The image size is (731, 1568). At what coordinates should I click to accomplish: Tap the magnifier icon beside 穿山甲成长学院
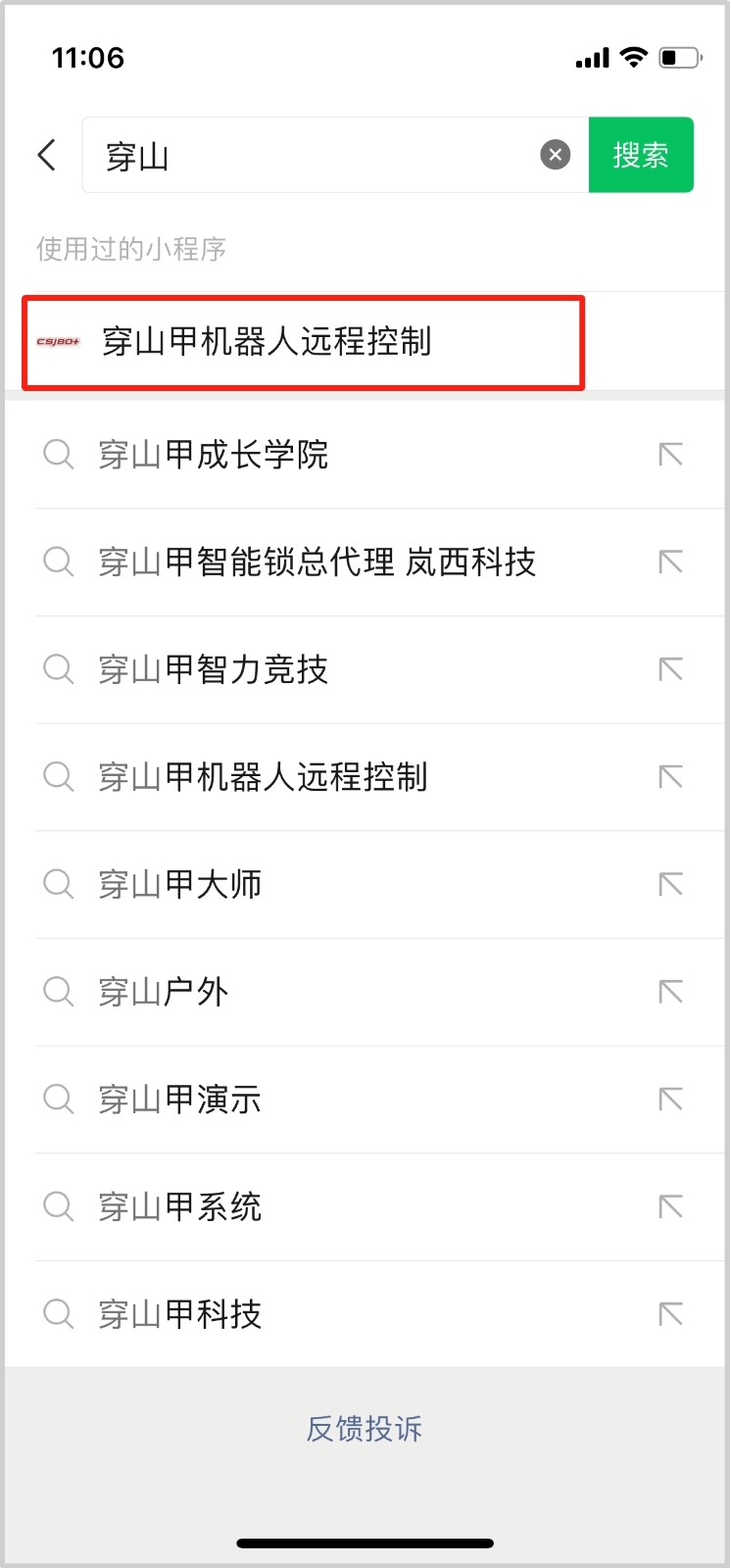tap(58, 454)
